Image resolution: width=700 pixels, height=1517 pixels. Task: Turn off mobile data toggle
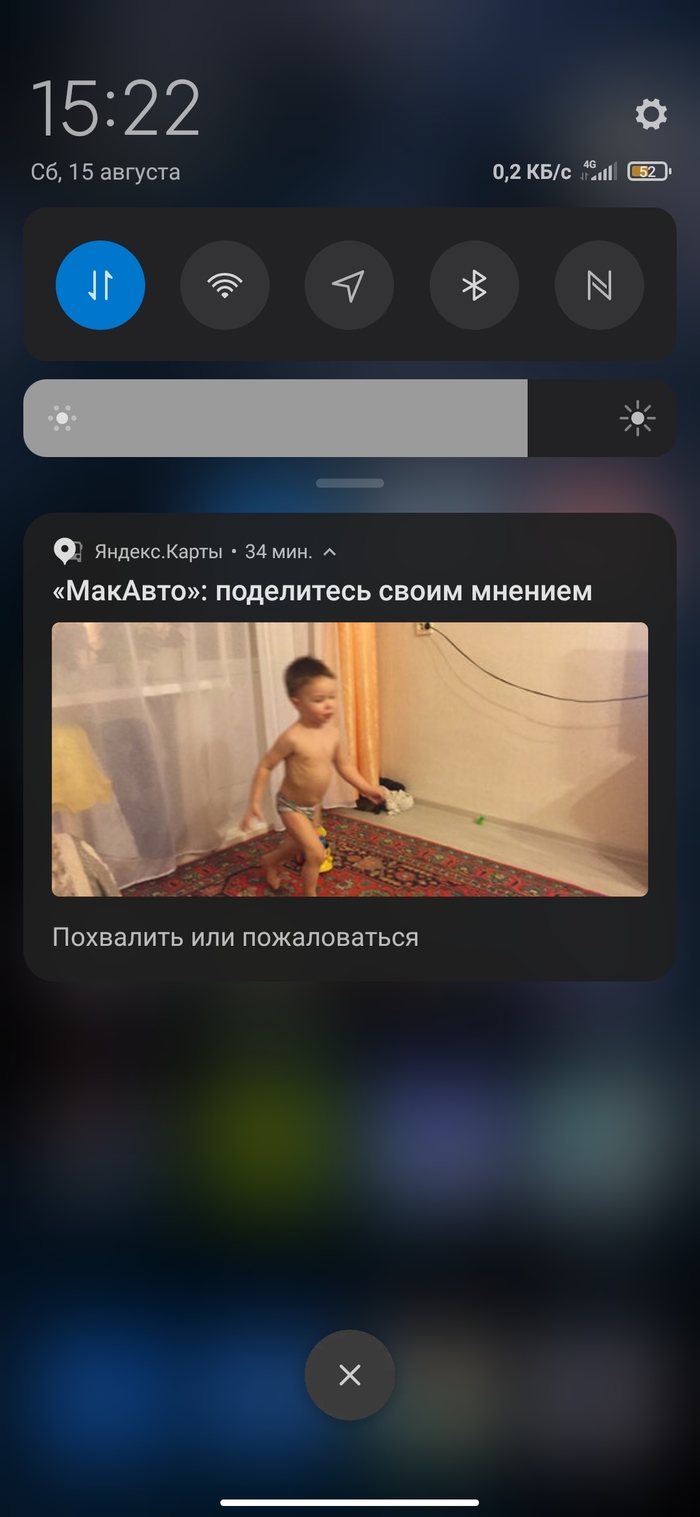click(100, 285)
